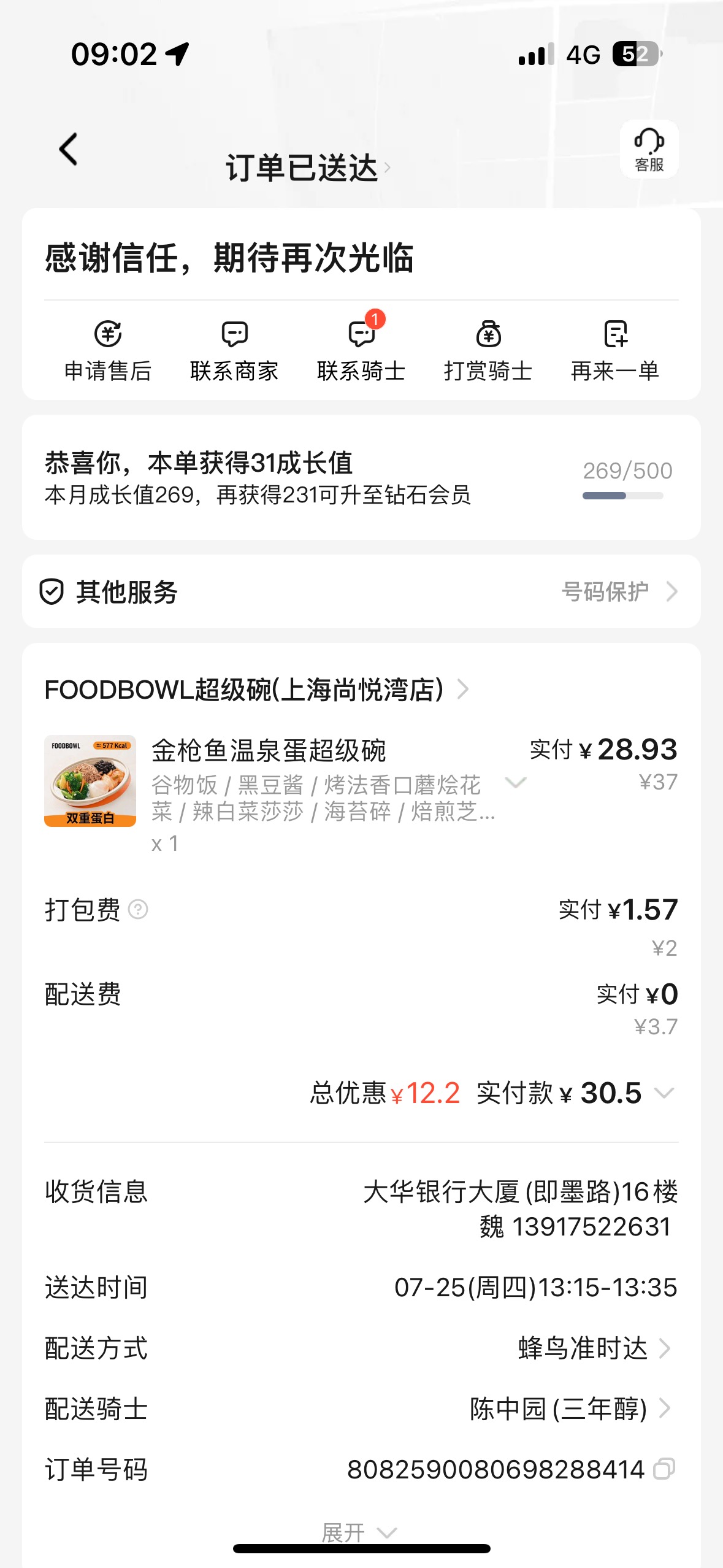Open 客服 customer service

[649, 149]
